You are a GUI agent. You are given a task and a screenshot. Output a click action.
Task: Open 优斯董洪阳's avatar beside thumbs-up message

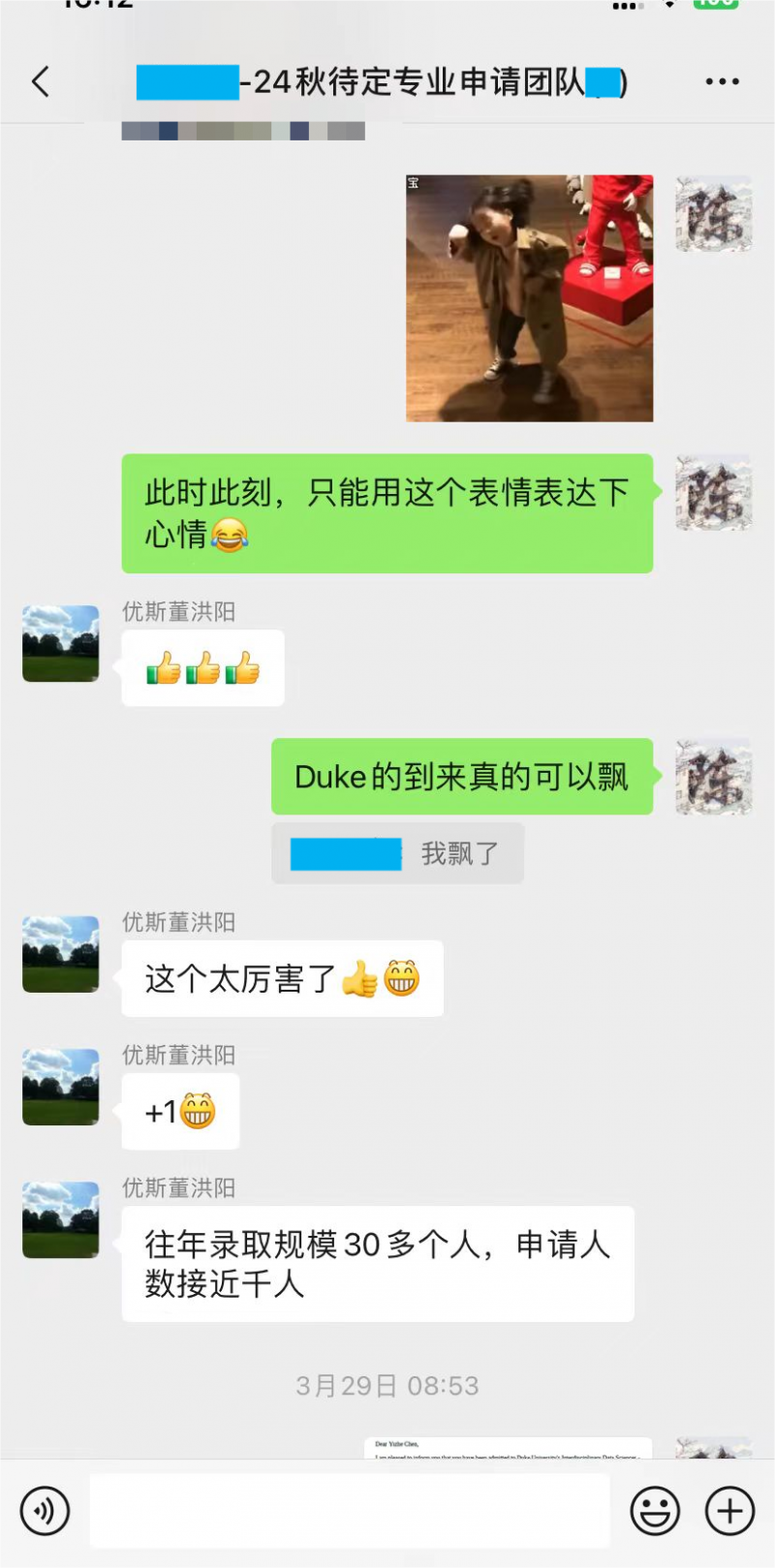pyautogui.click(x=61, y=644)
